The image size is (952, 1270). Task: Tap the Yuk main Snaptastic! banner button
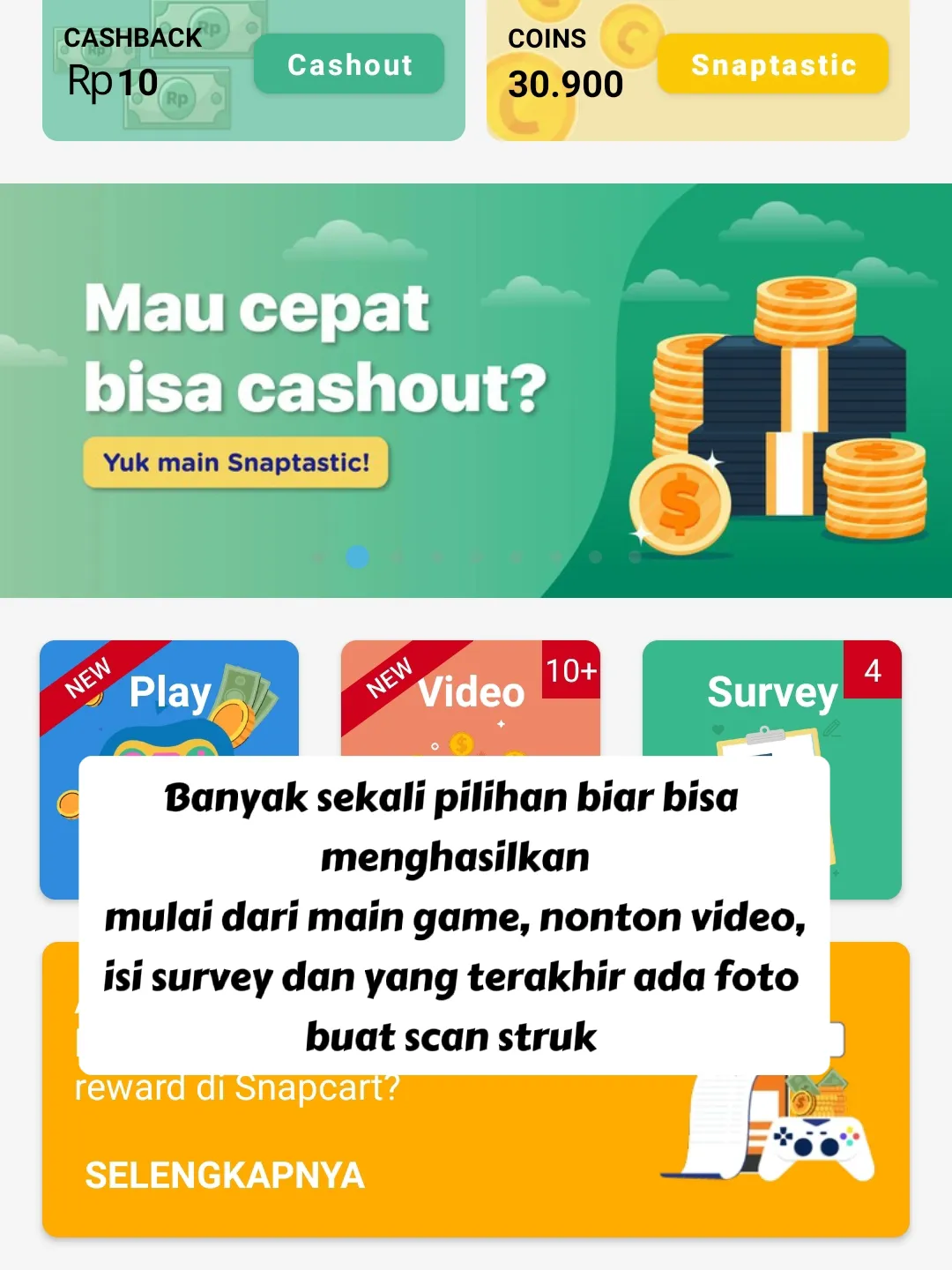[x=235, y=462]
